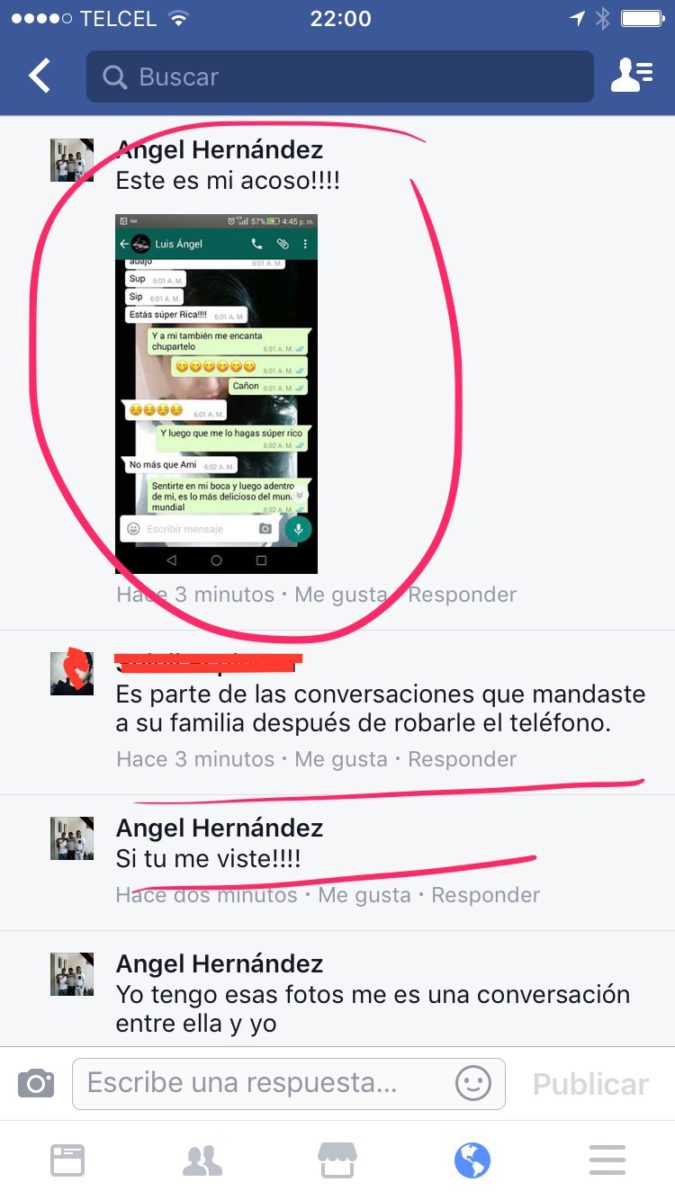The width and height of the screenshot is (675, 1200).
Task: Tap the Publicar button
Action: point(590,1084)
